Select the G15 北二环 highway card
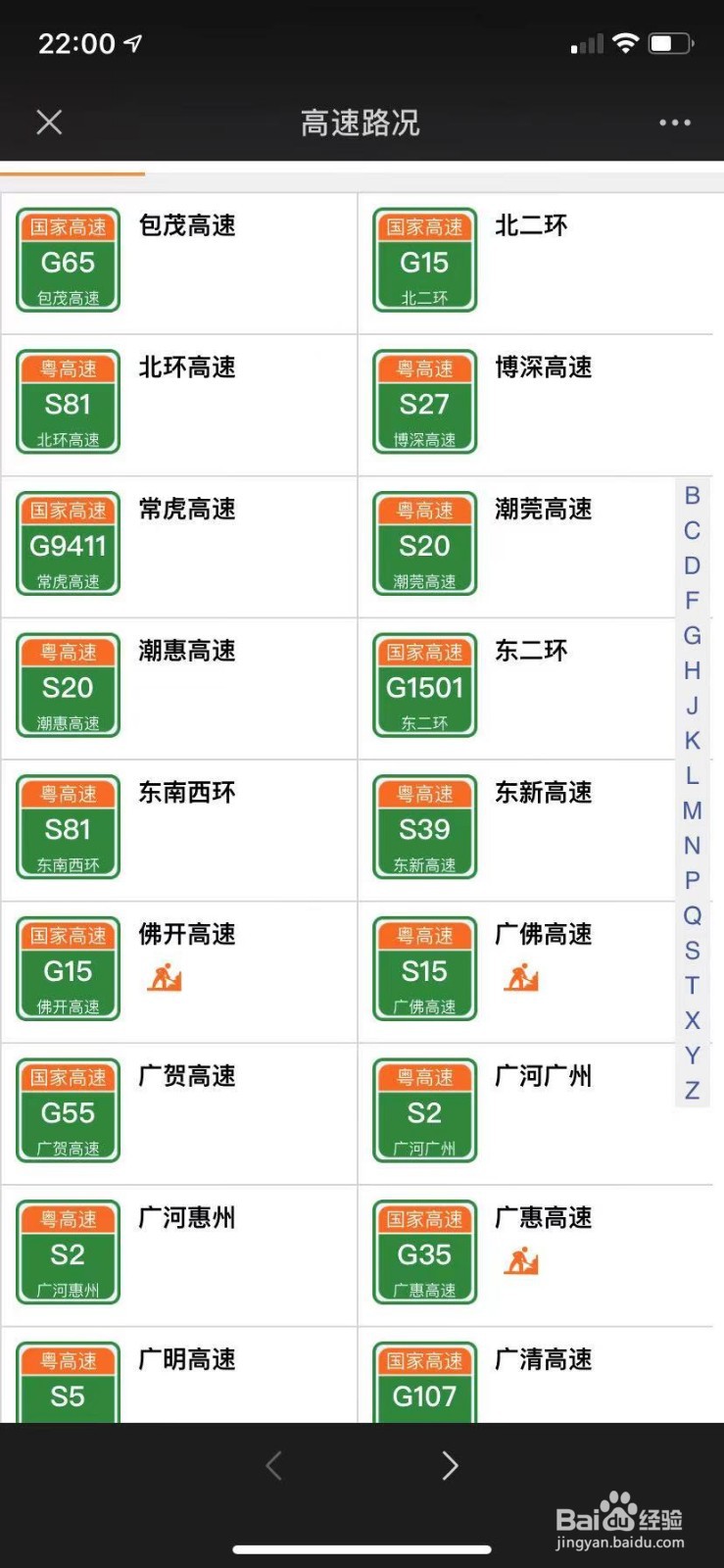724x1568 pixels. pyautogui.click(x=535, y=263)
